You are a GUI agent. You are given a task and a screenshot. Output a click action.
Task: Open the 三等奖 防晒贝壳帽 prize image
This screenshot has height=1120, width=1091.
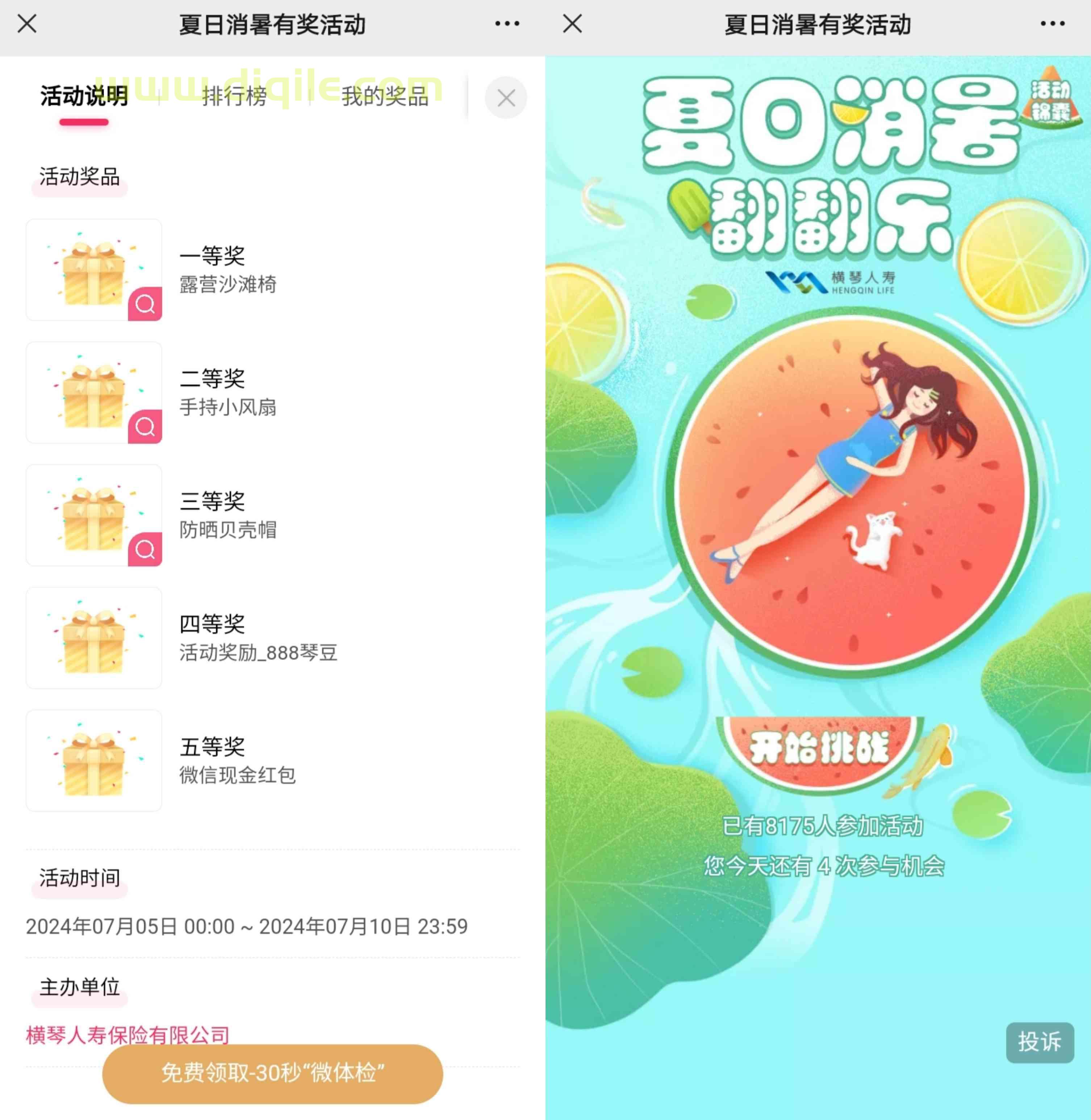tap(145, 549)
